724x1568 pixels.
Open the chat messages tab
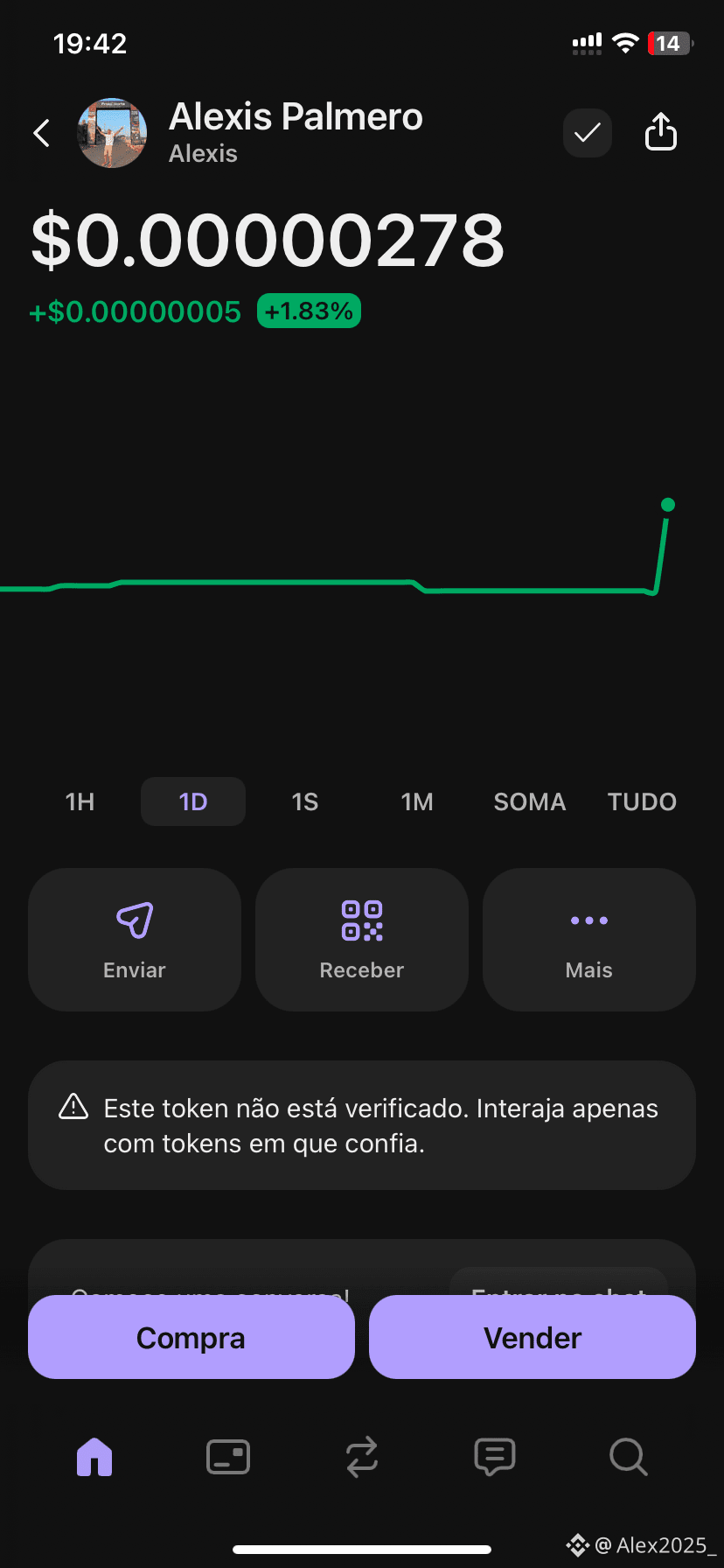pyautogui.click(x=495, y=1457)
